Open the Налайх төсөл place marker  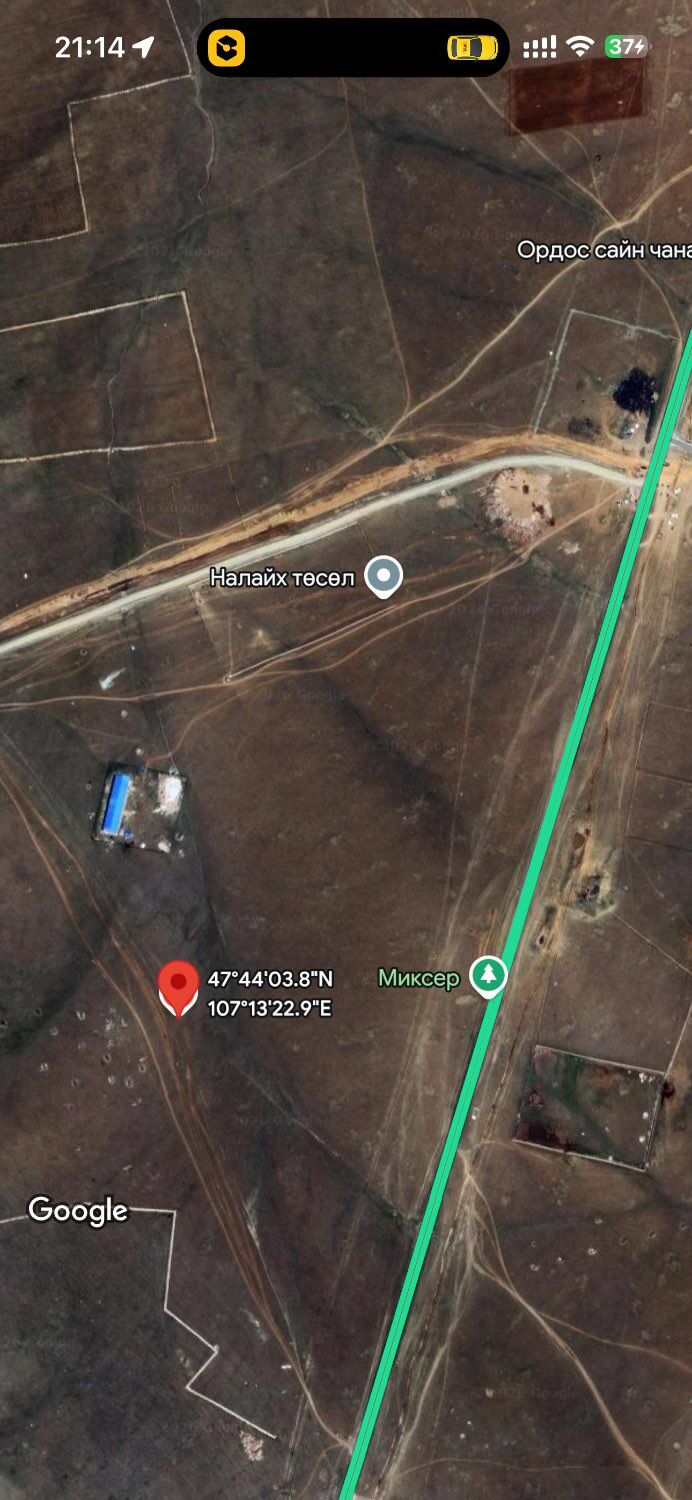click(383, 577)
